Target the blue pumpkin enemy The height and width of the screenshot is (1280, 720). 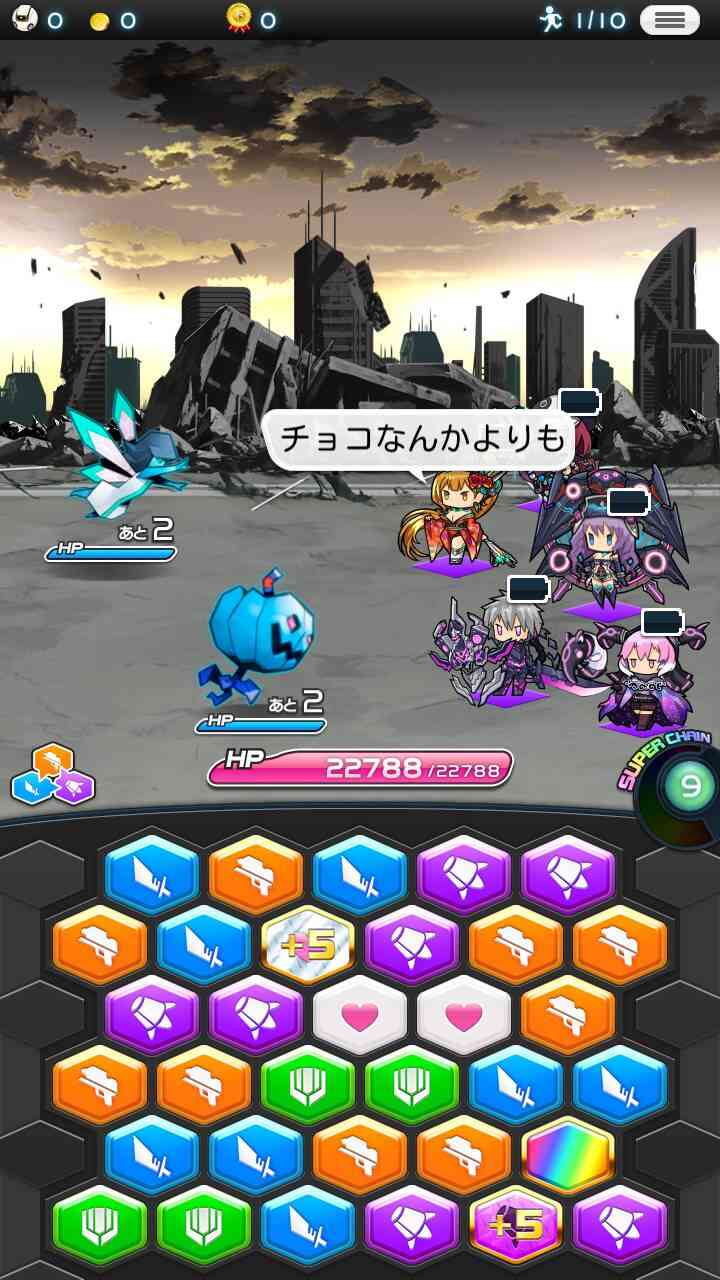260,638
